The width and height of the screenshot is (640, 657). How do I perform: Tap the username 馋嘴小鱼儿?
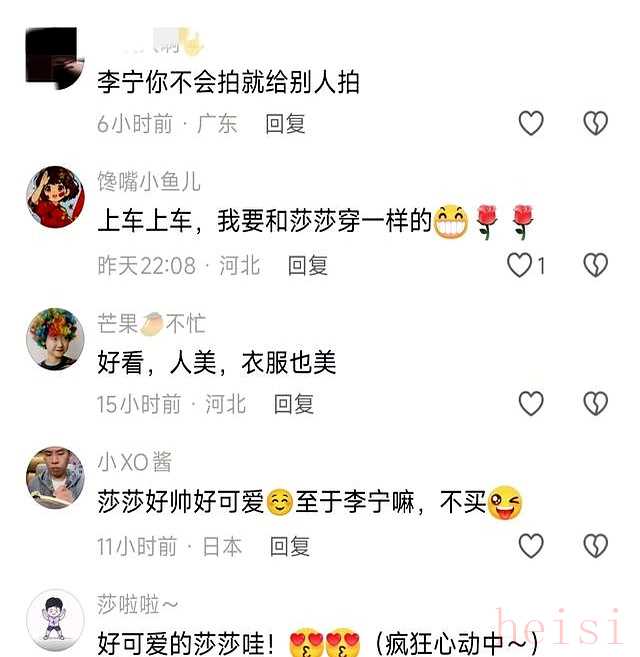tap(149, 181)
